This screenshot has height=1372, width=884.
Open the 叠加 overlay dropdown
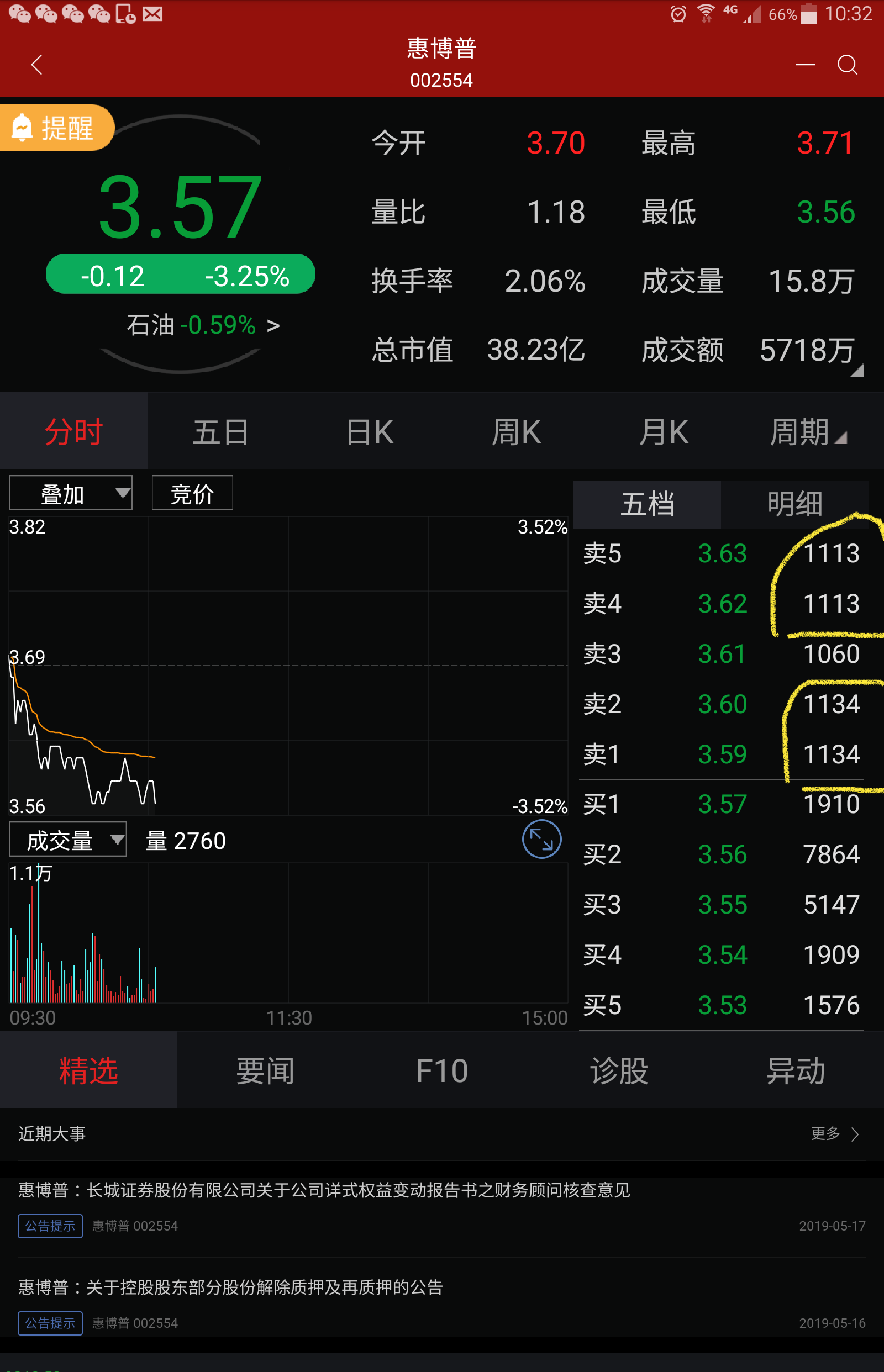click(70, 492)
